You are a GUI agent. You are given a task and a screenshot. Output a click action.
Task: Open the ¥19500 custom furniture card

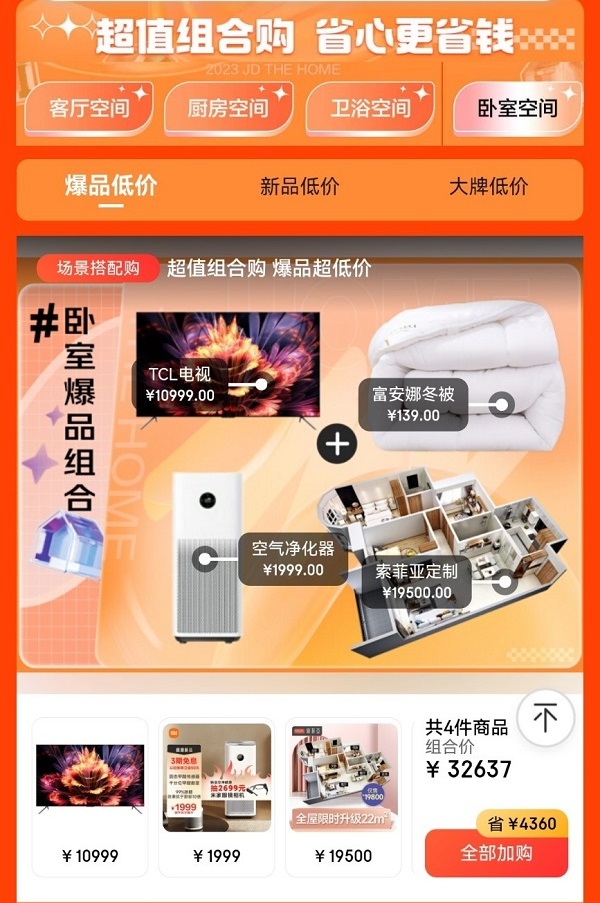pyautogui.click(x=344, y=796)
